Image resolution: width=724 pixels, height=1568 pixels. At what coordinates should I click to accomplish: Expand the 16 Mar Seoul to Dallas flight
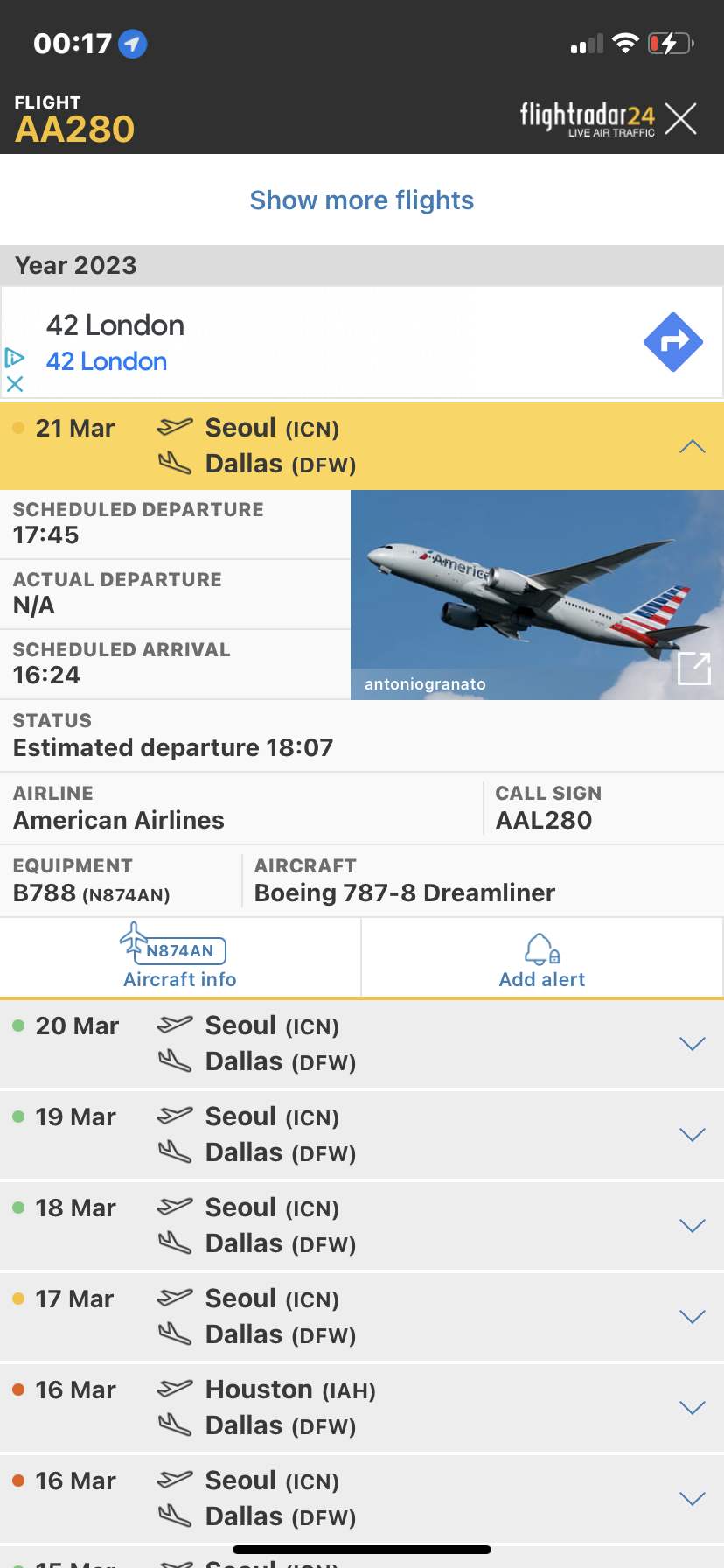(x=692, y=1499)
